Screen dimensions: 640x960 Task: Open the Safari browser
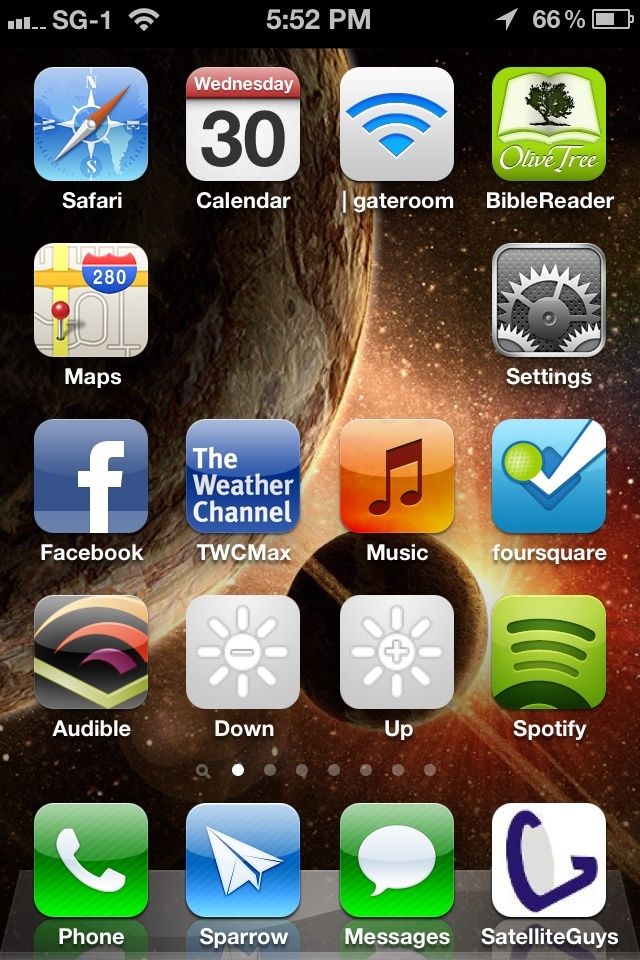91,124
